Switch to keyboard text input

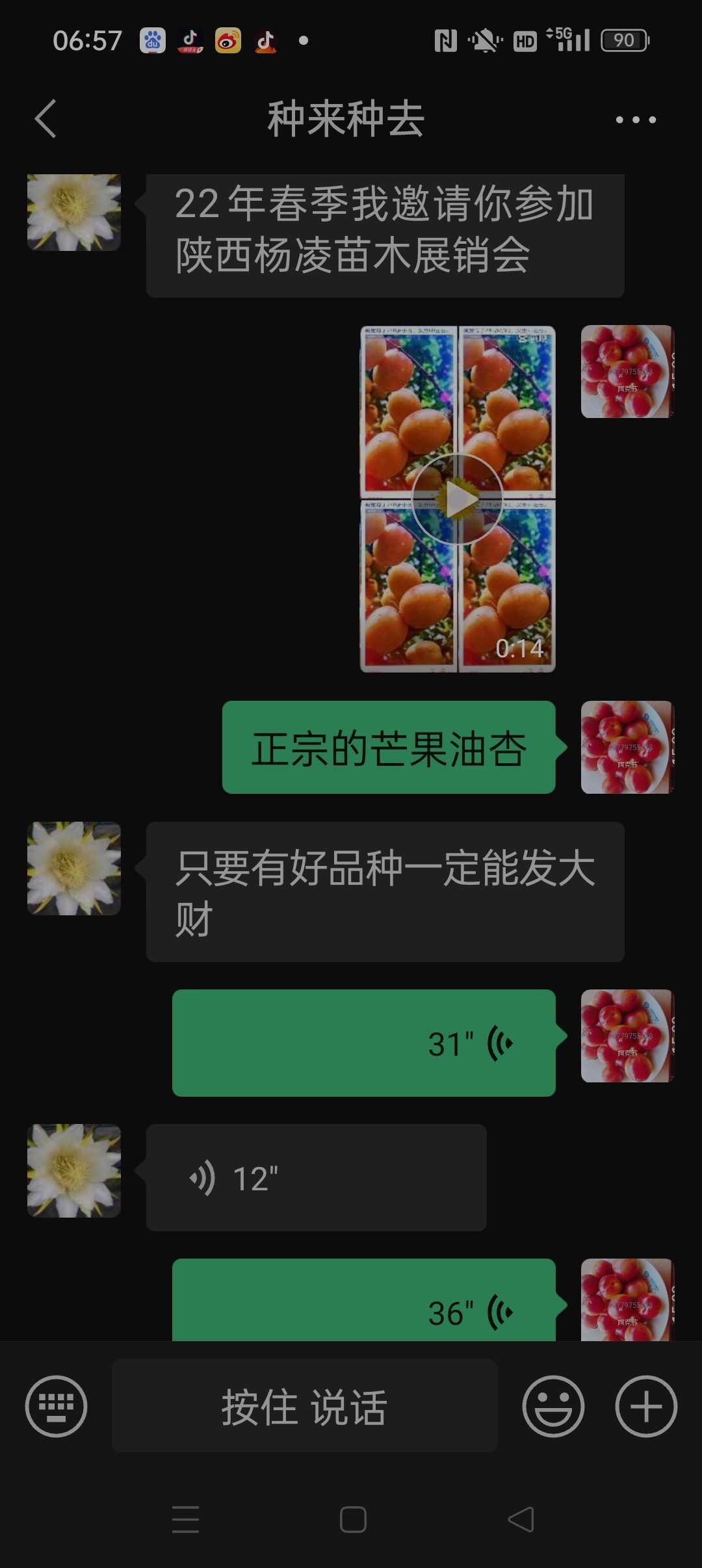point(56,1406)
